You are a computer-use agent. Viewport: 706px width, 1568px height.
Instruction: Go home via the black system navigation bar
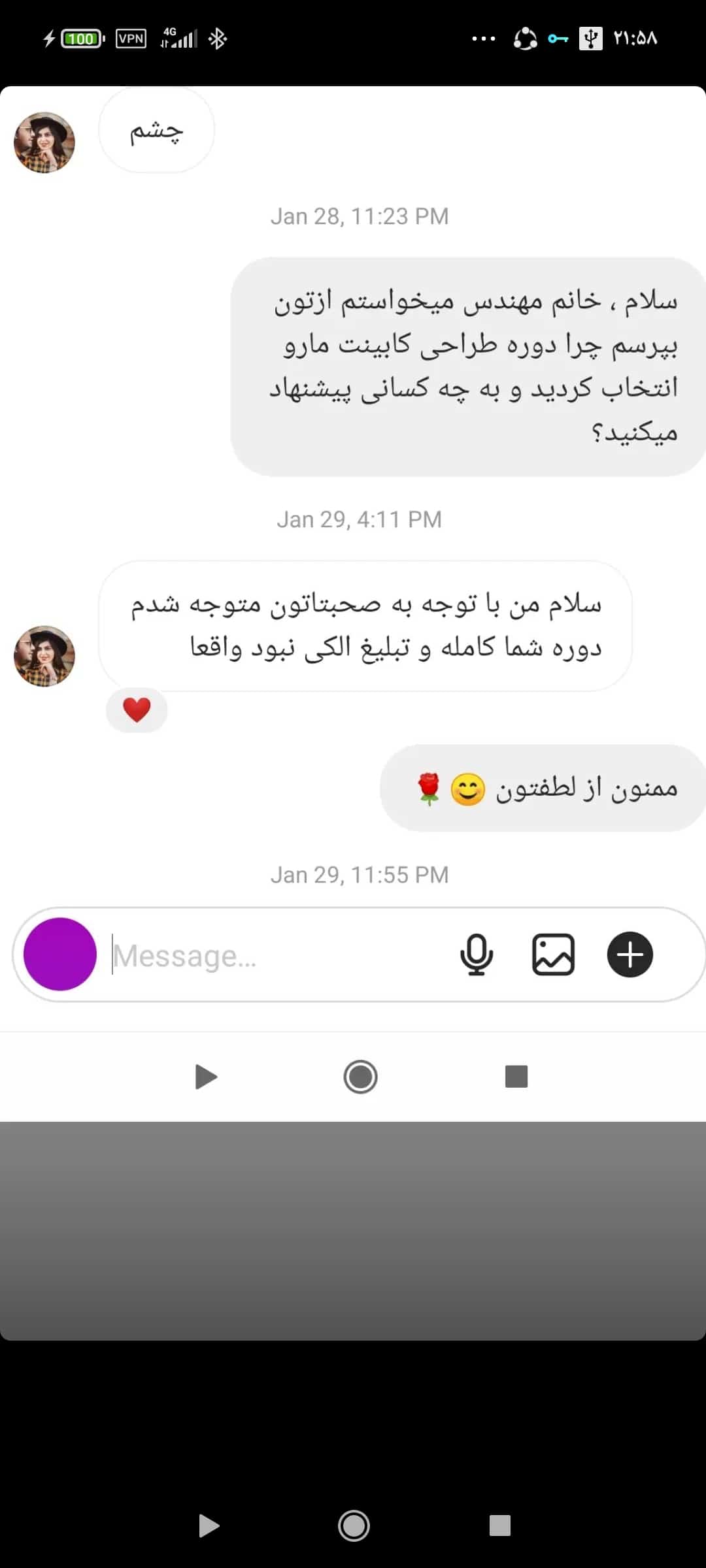tap(354, 1526)
